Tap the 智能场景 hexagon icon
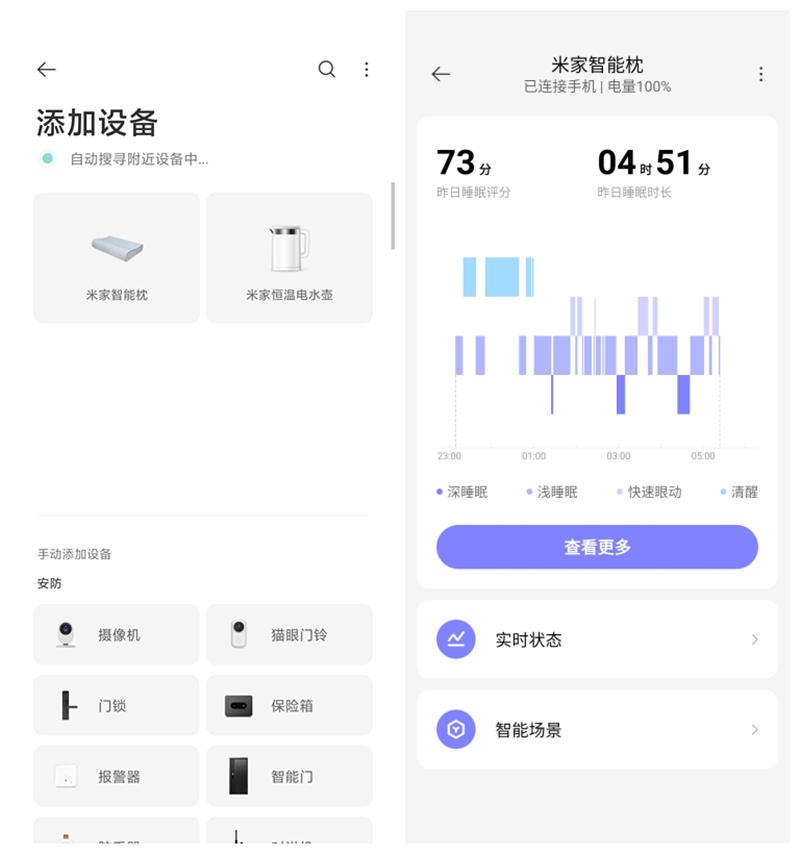This screenshot has height=854, width=800. (x=455, y=729)
